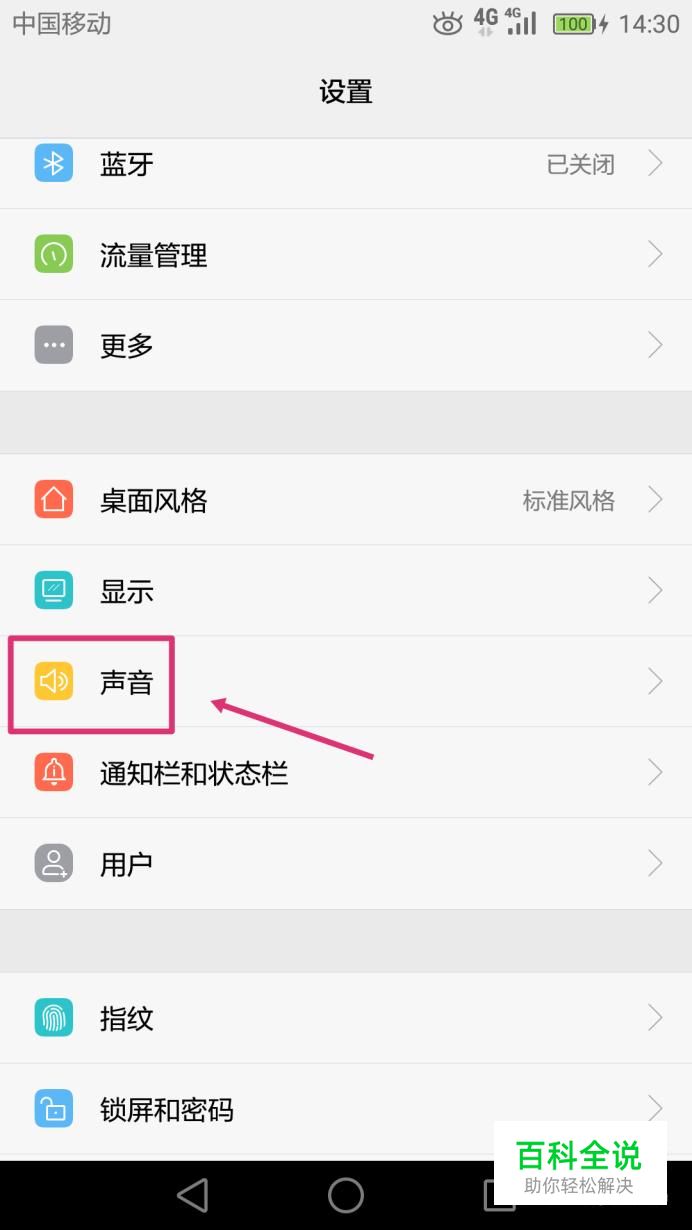Open the 更多 more settings row
This screenshot has height=1230, width=692.
[x=346, y=345]
